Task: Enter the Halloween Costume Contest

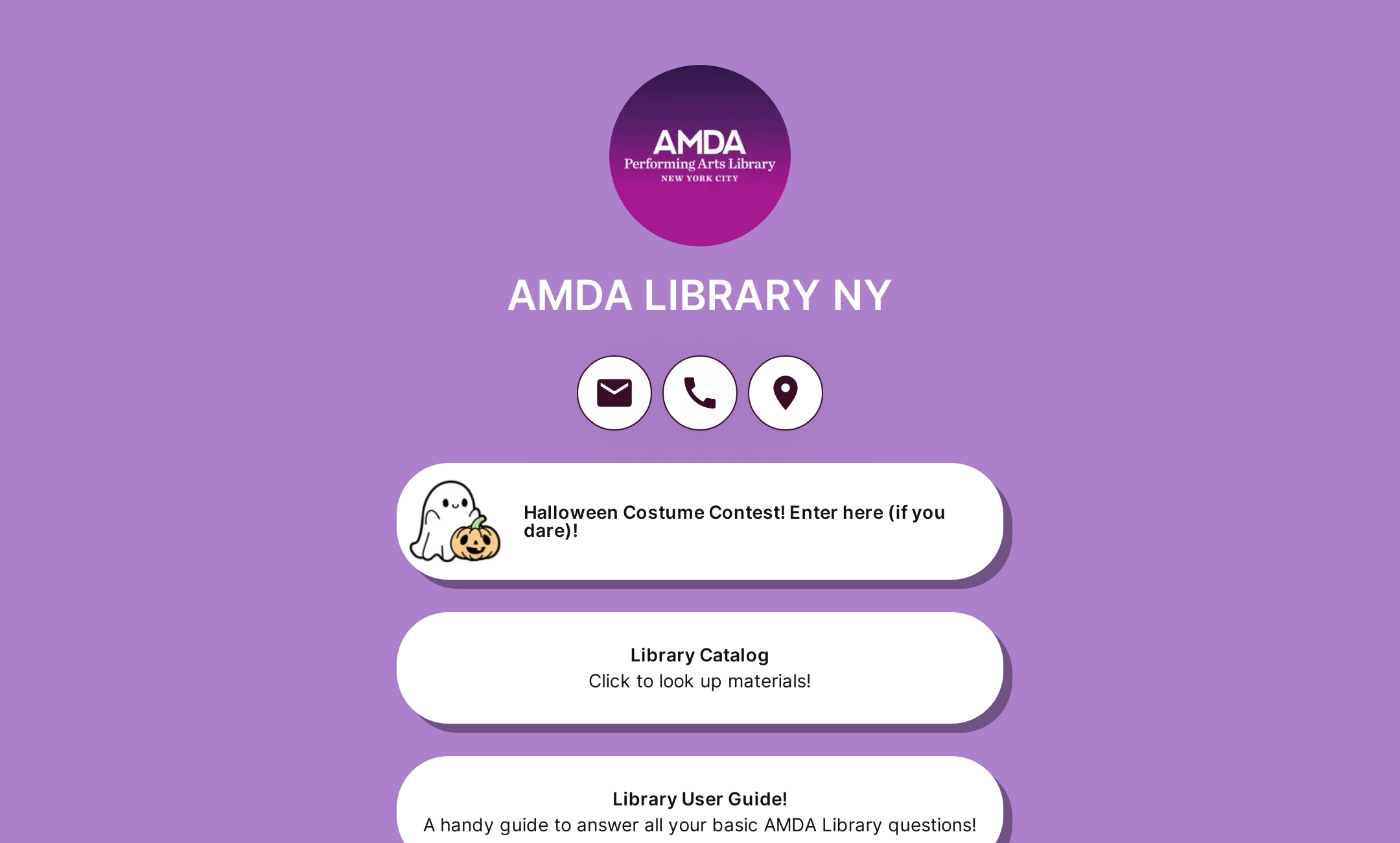Action: 699,521
